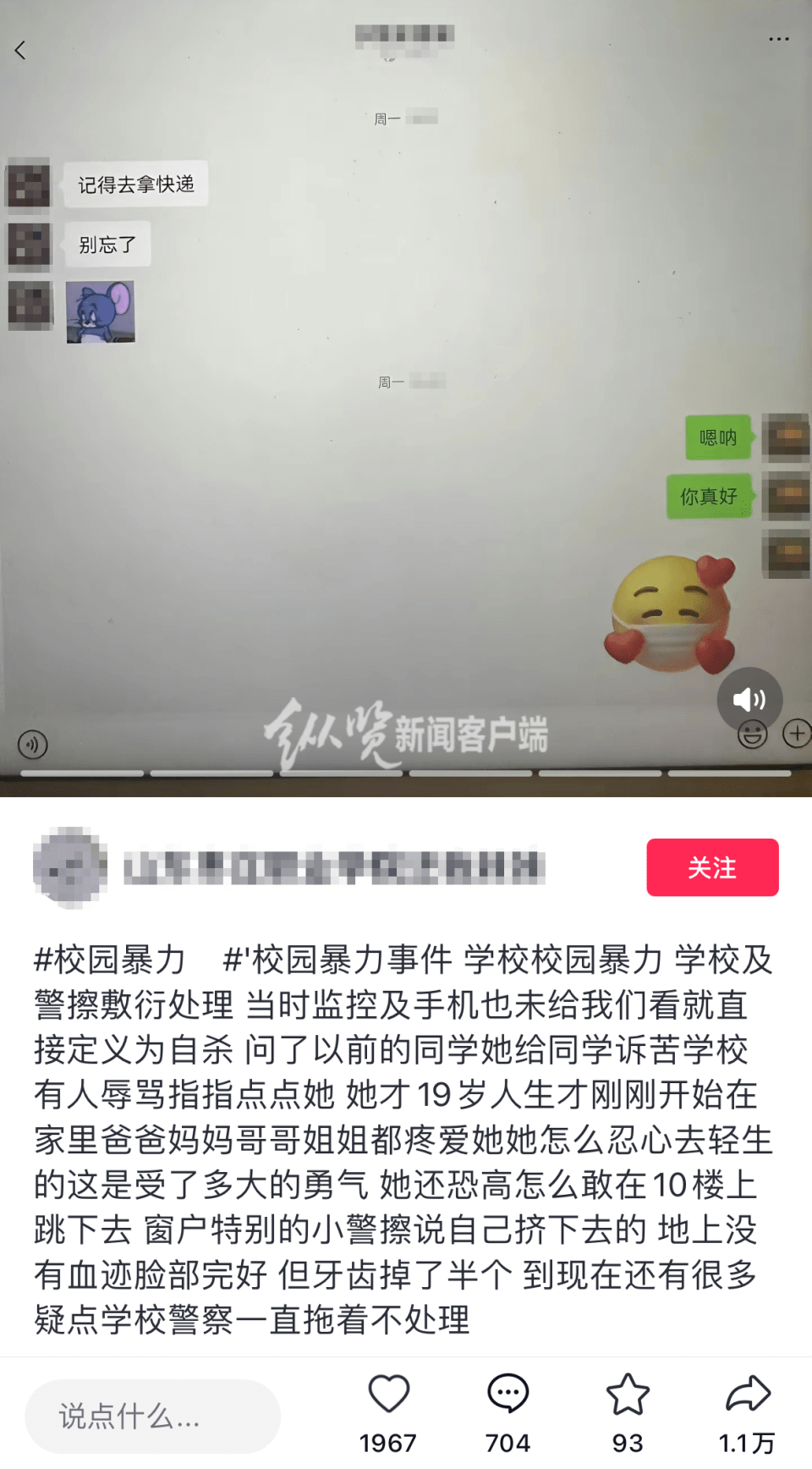Toggle the sound speaker overlay on the image
Image resolution: width=812 pixels, height=1469 pixels.
(x=749, y=699)
